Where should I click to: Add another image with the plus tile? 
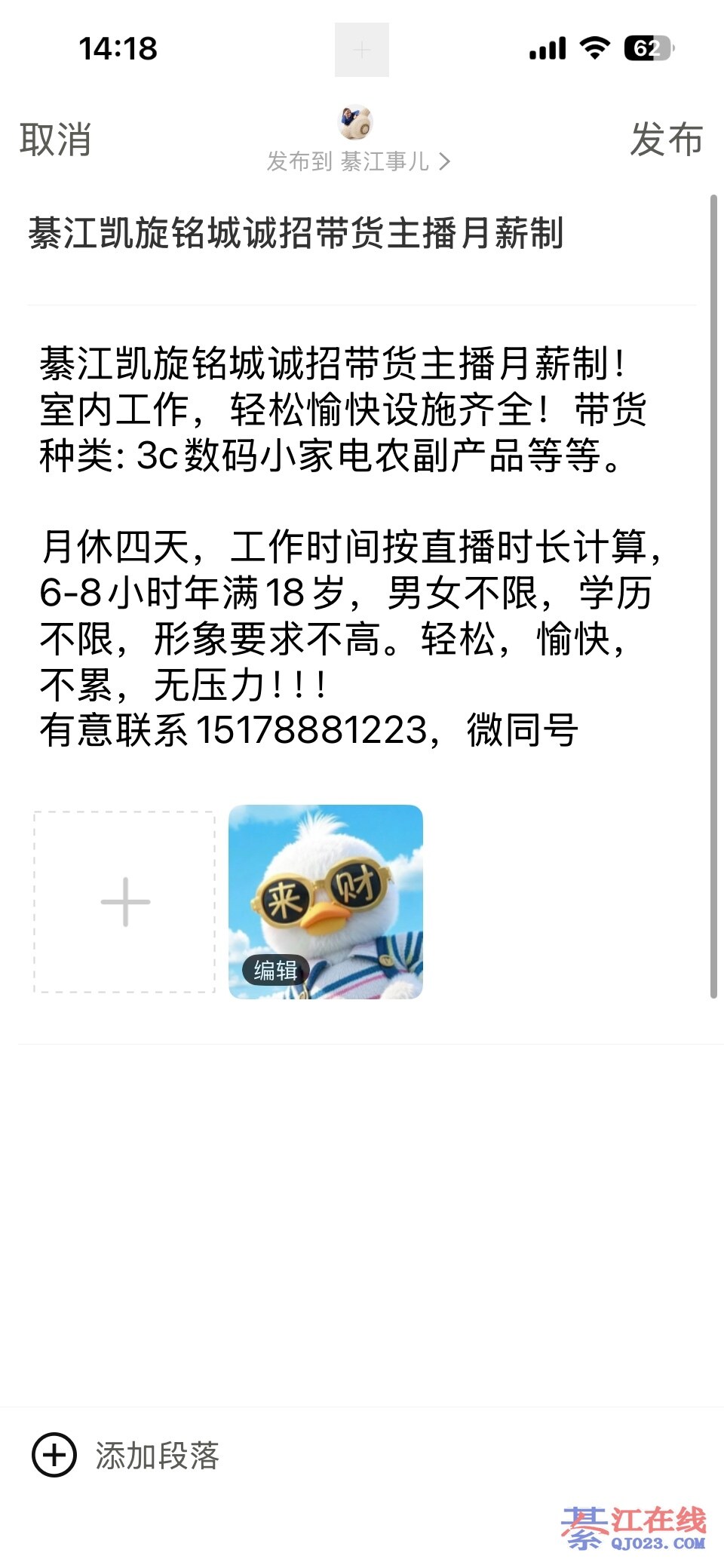[x=124, y=902]
